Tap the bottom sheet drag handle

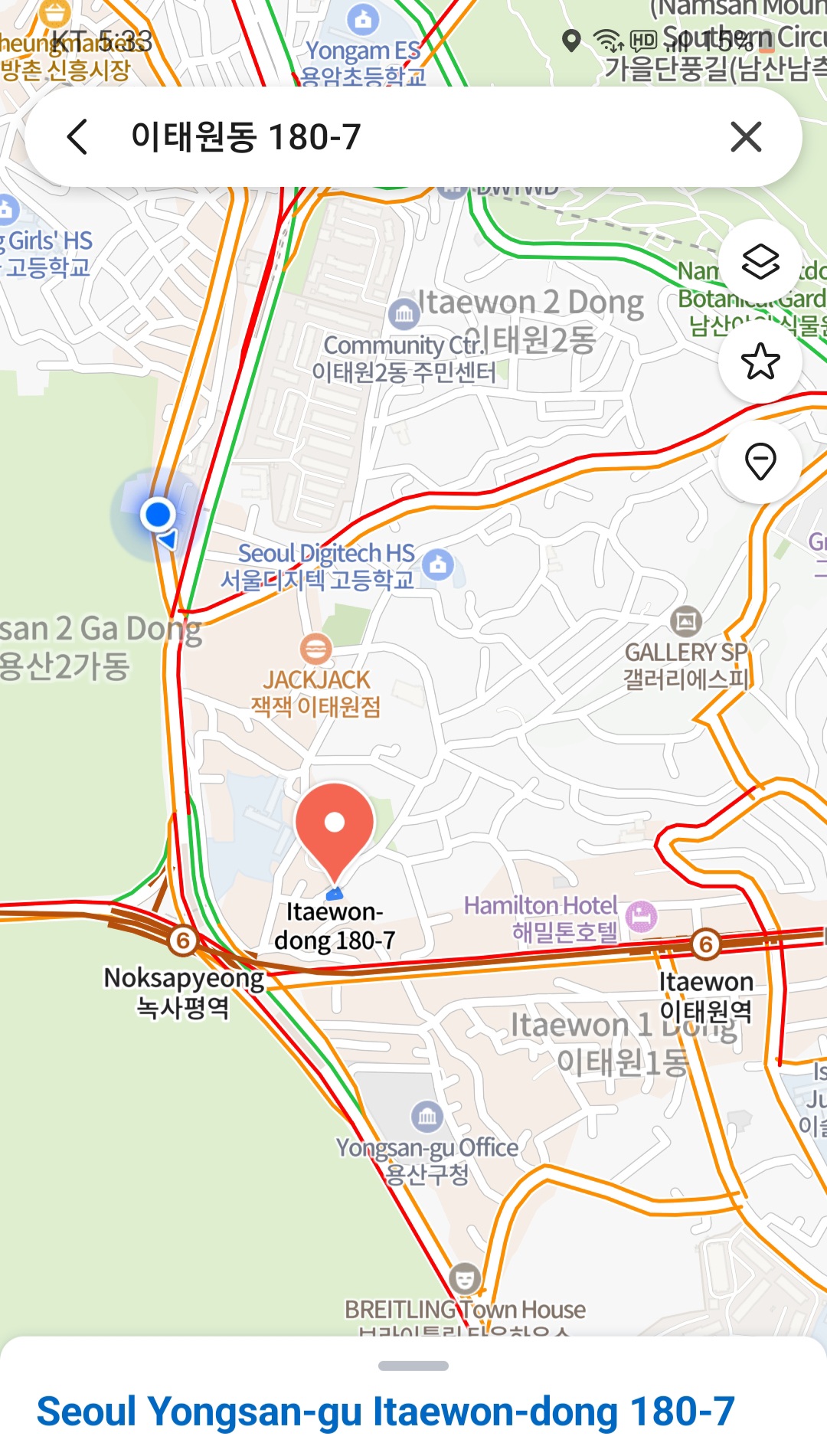coord(413,1366)
